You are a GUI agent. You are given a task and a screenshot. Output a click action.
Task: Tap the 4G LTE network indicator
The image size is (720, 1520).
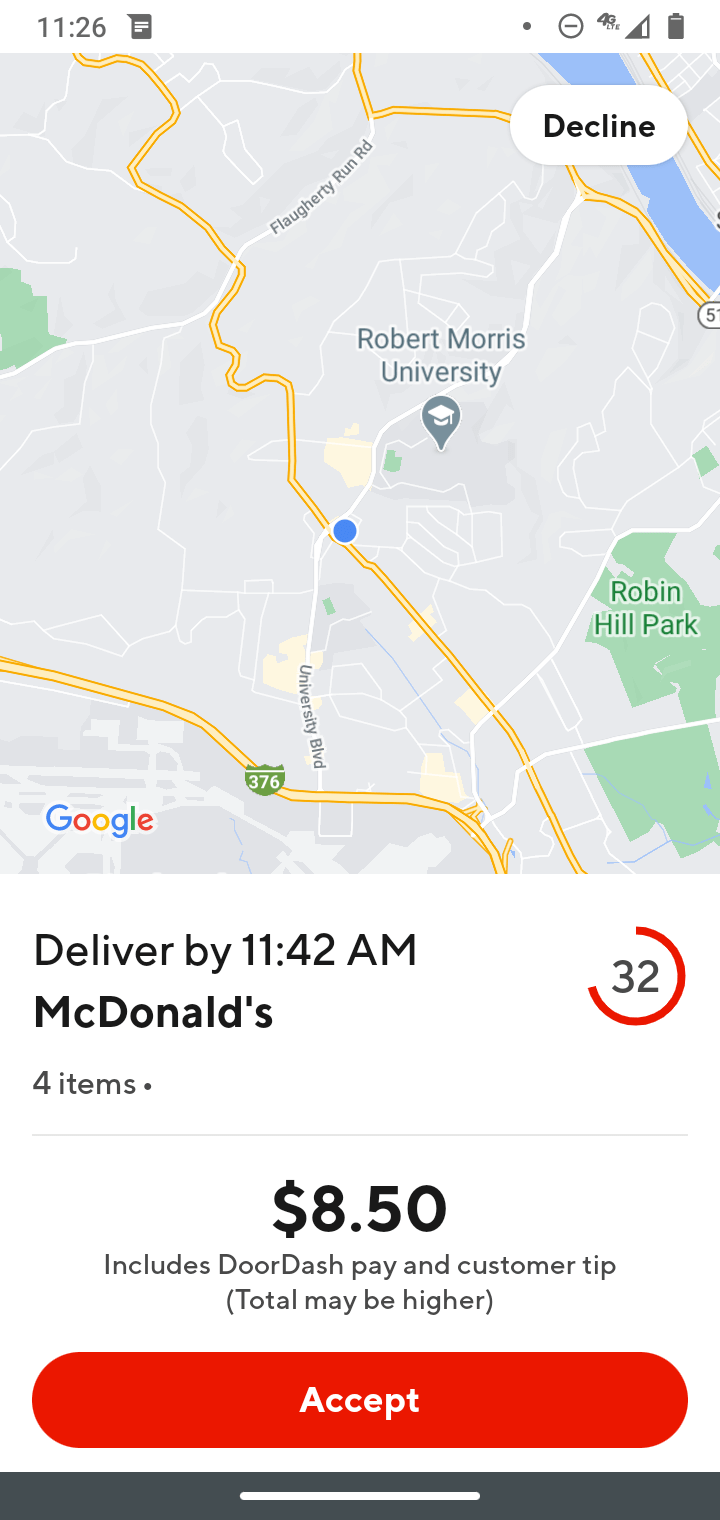click(607, 27)
